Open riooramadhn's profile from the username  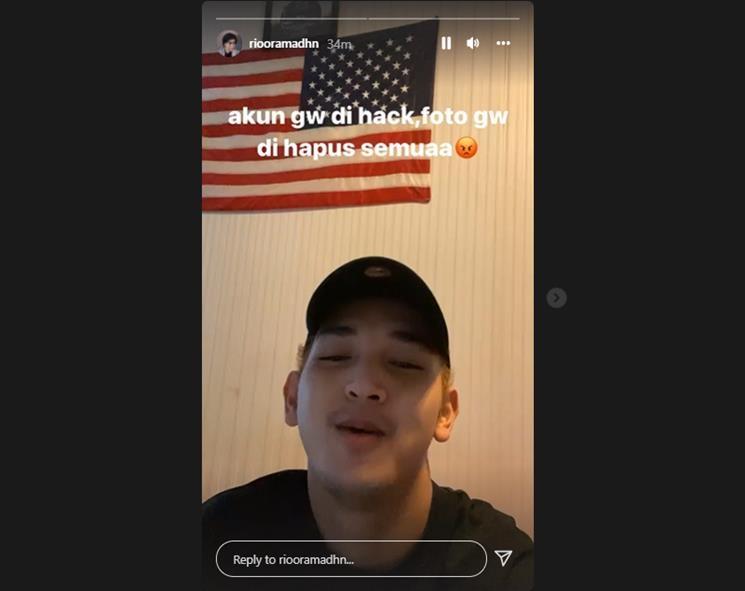coord(285,44)
